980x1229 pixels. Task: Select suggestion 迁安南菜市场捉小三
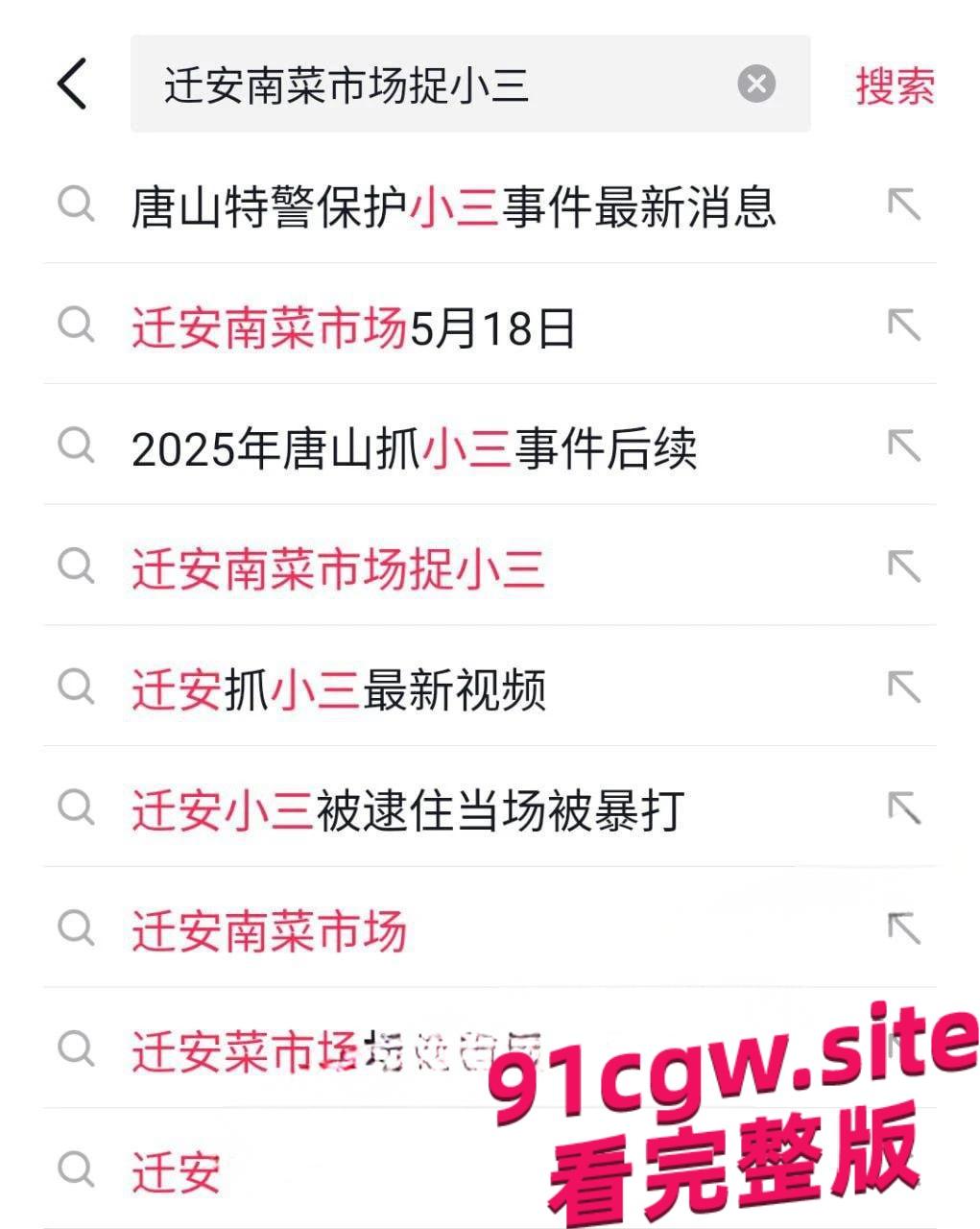[x=336, y=568]
